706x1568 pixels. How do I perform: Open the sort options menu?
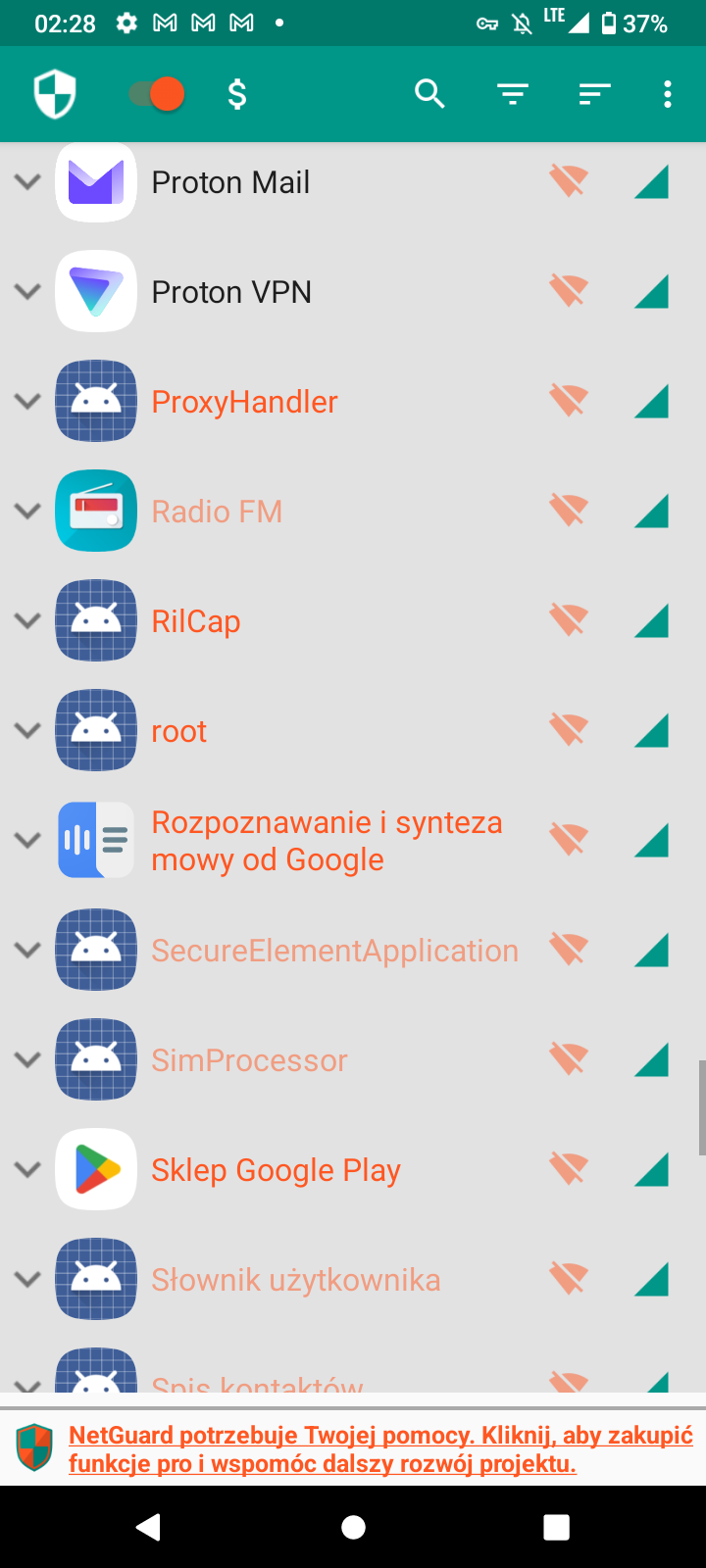pos(594,94)
